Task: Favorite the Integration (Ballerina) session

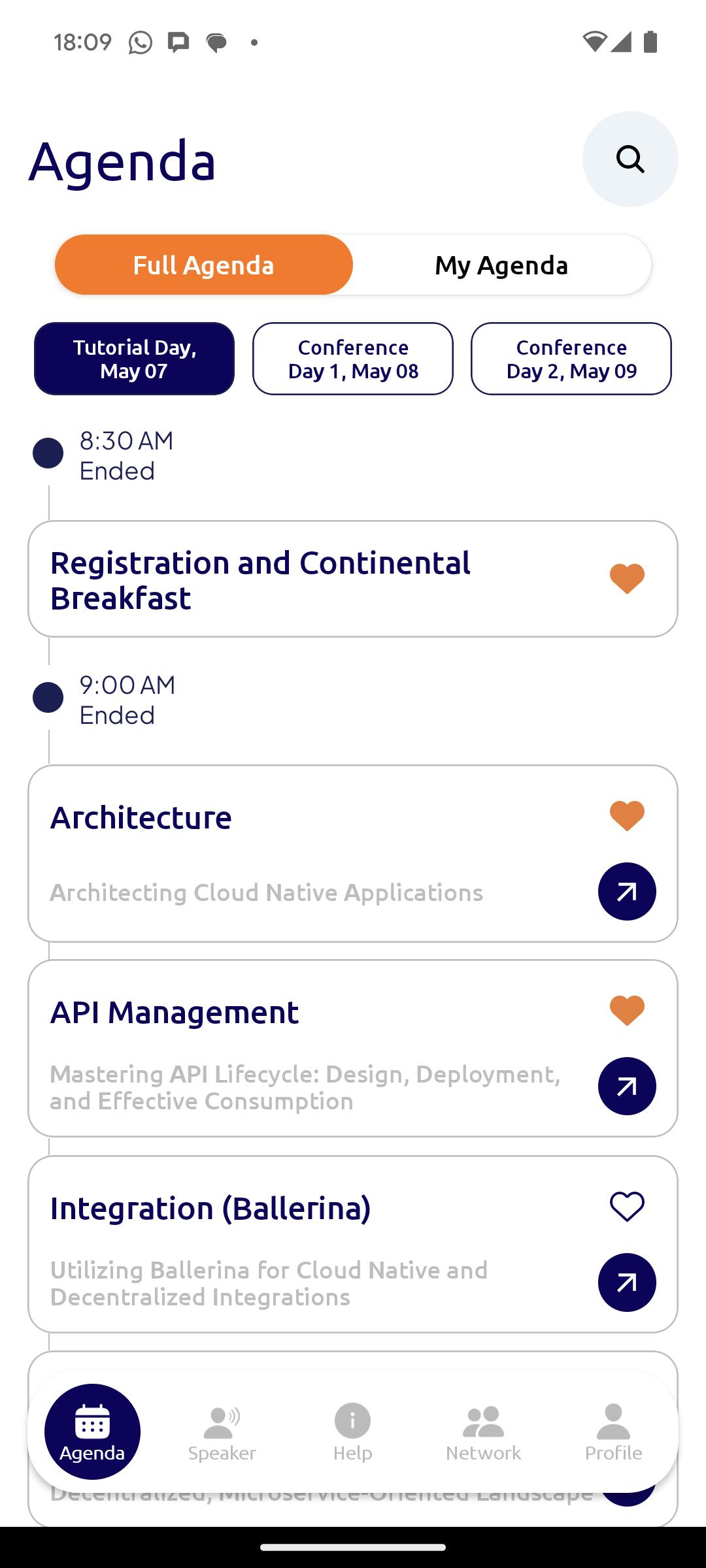Action: click(x=627, y=1206)
